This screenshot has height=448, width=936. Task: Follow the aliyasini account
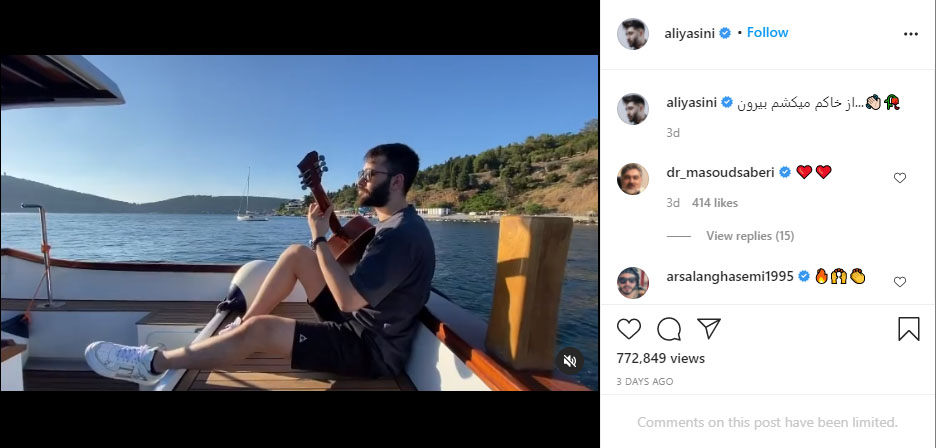(767, 32)
